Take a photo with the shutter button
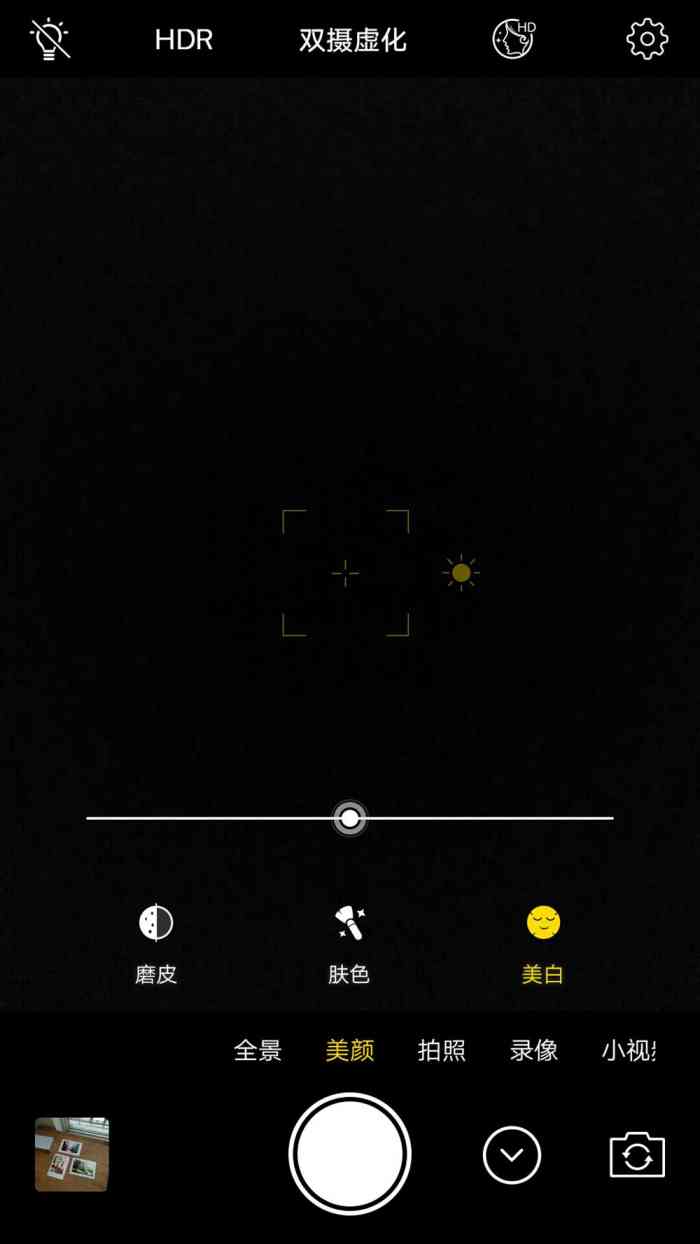 click(x=350, y=1154)
